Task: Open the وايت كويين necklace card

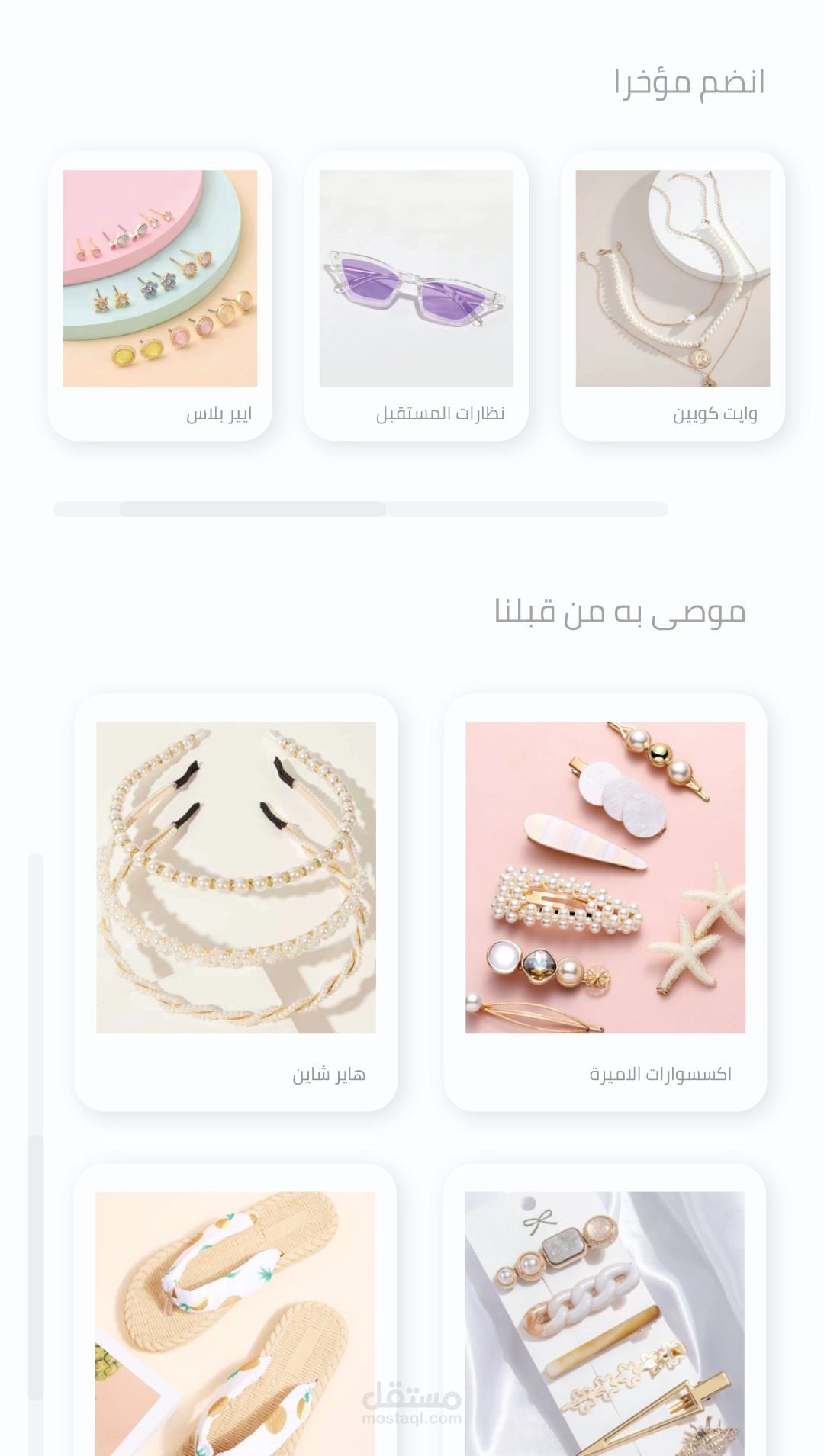Action: [673, 296]
